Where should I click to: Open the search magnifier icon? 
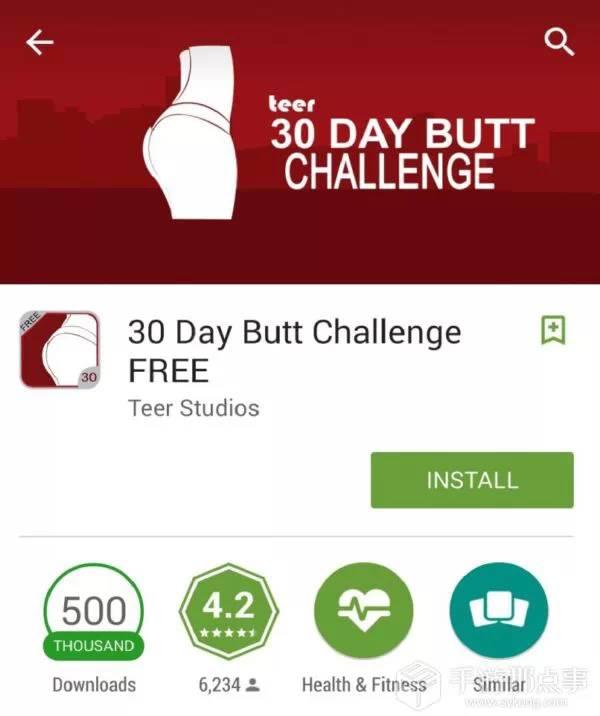click(558, 42)
